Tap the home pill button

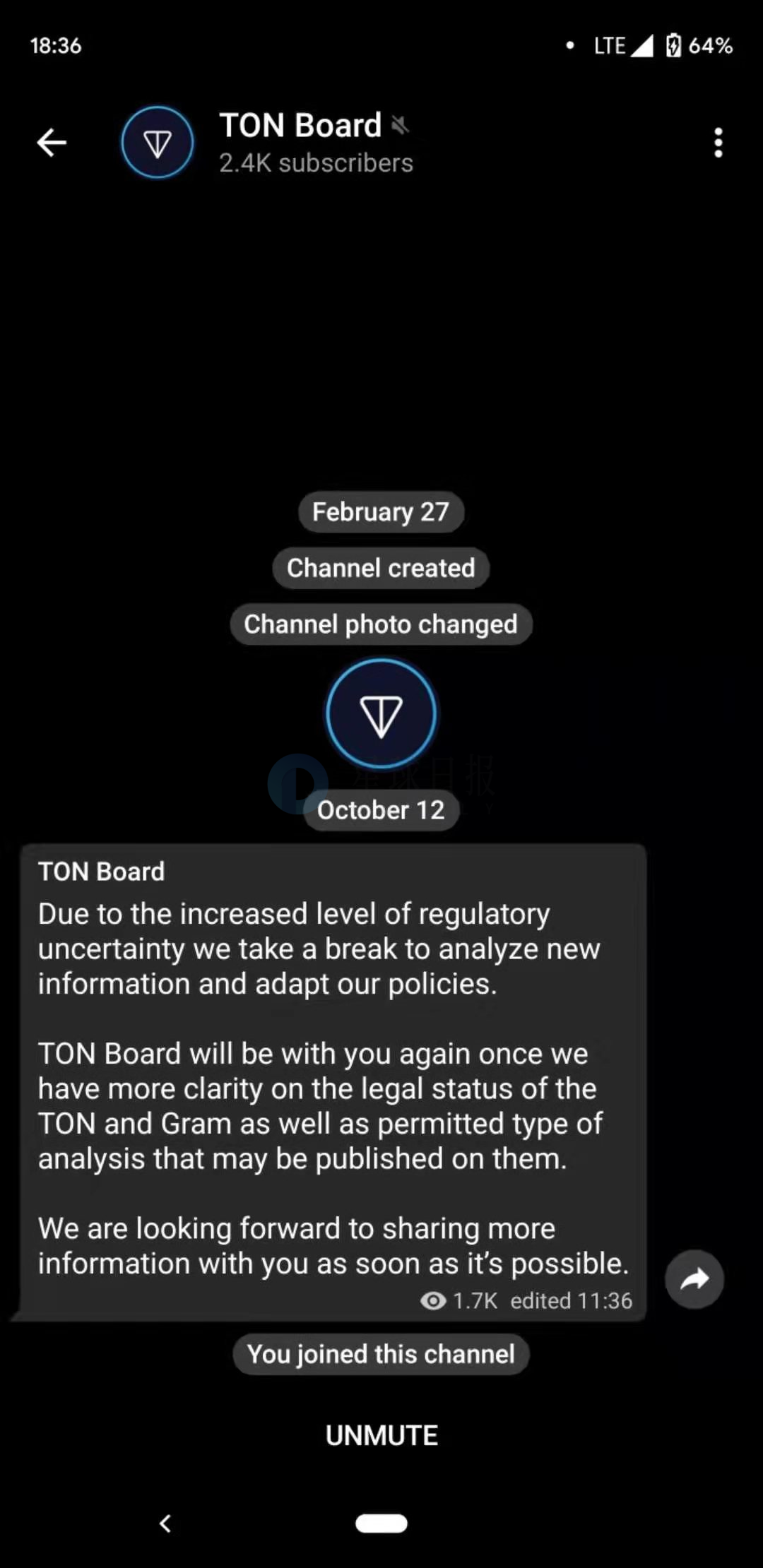tap(381, 1524)
